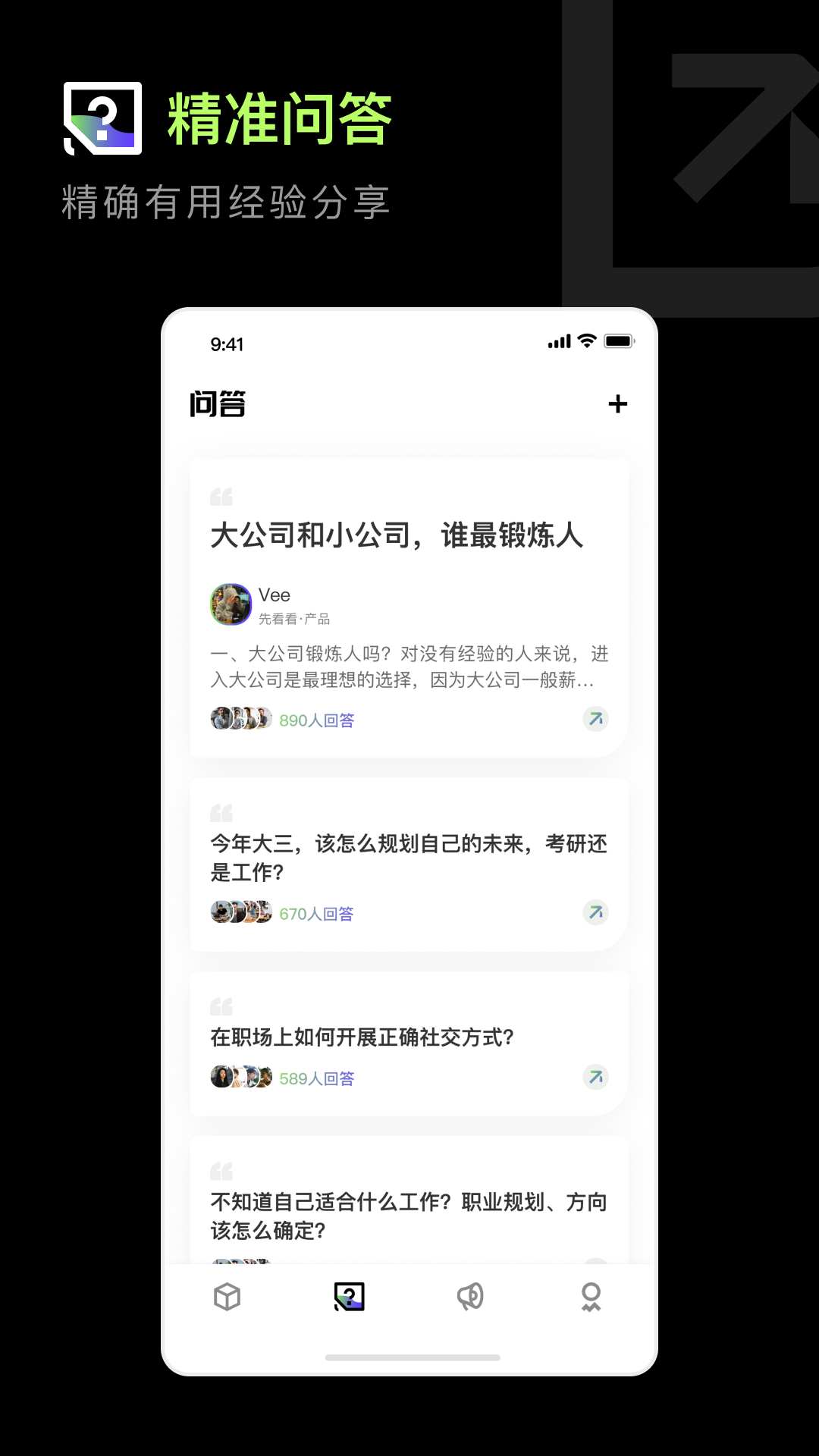Open the 890人回答 link
Image resolution: width=819 pixels, height=1456 pixels.
point(318,719)
